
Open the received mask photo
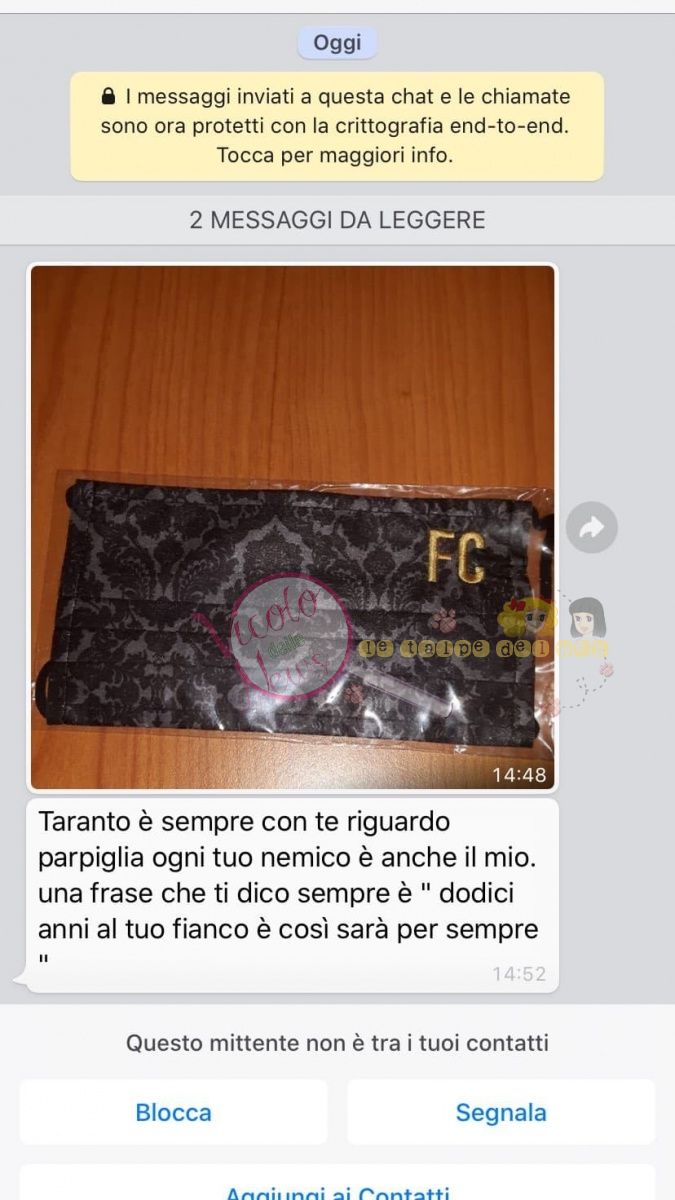[292, 527]
